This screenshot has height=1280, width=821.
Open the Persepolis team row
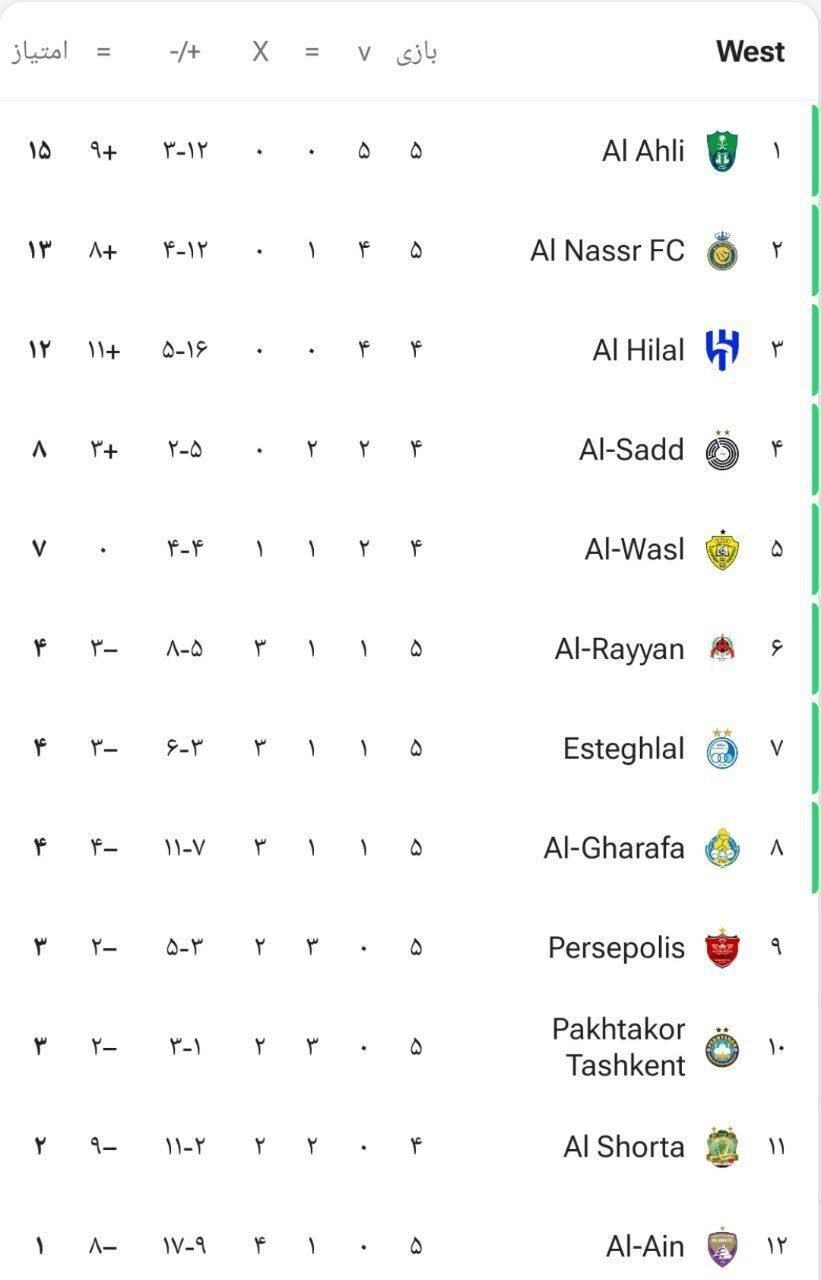(616, 948)
